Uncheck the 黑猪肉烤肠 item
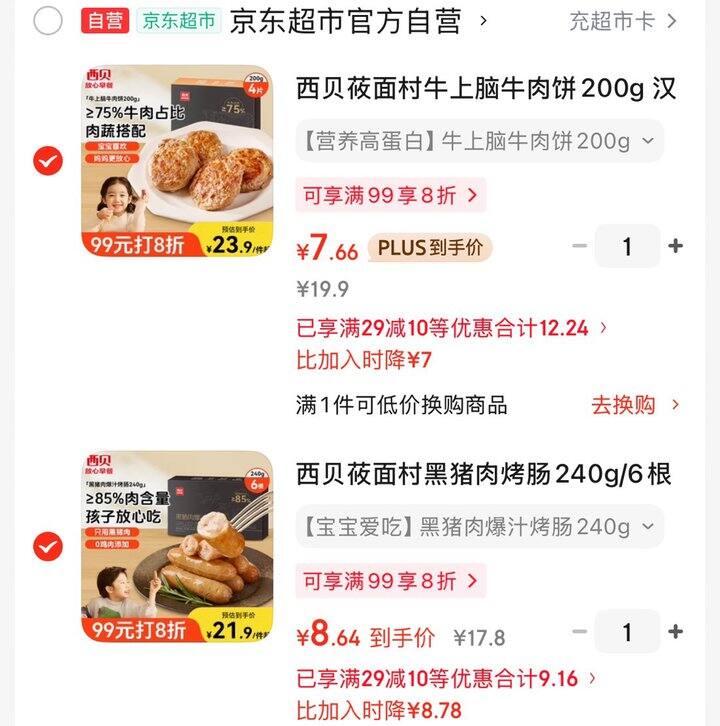 point(48,547)
